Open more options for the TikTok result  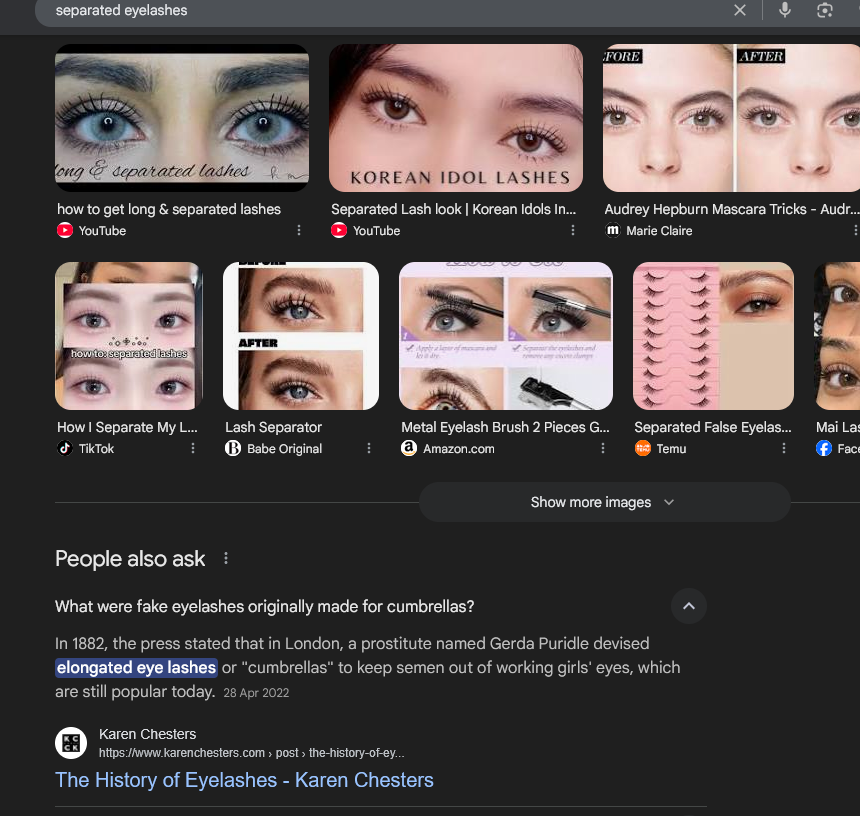pos(193,449)
